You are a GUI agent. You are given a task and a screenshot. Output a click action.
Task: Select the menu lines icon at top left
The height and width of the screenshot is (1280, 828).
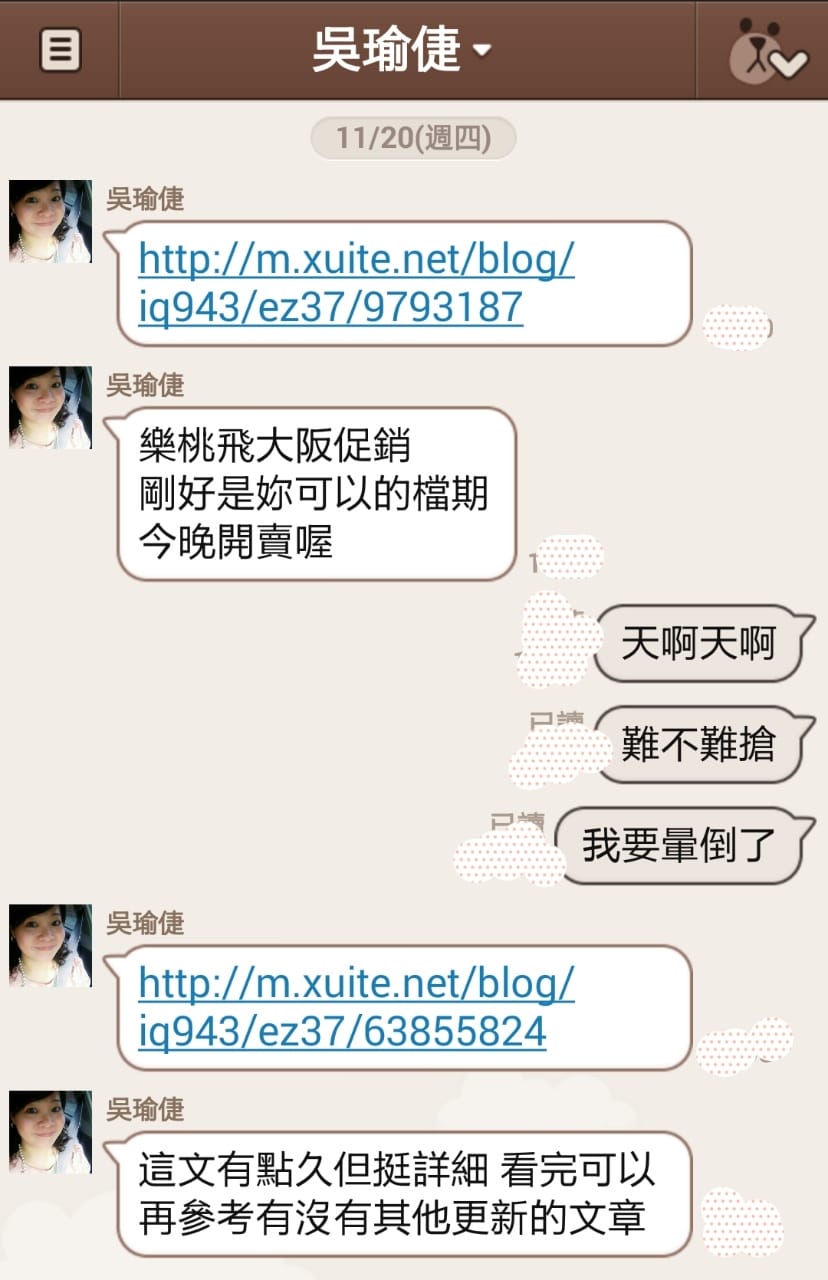click(x=58, y=49)
